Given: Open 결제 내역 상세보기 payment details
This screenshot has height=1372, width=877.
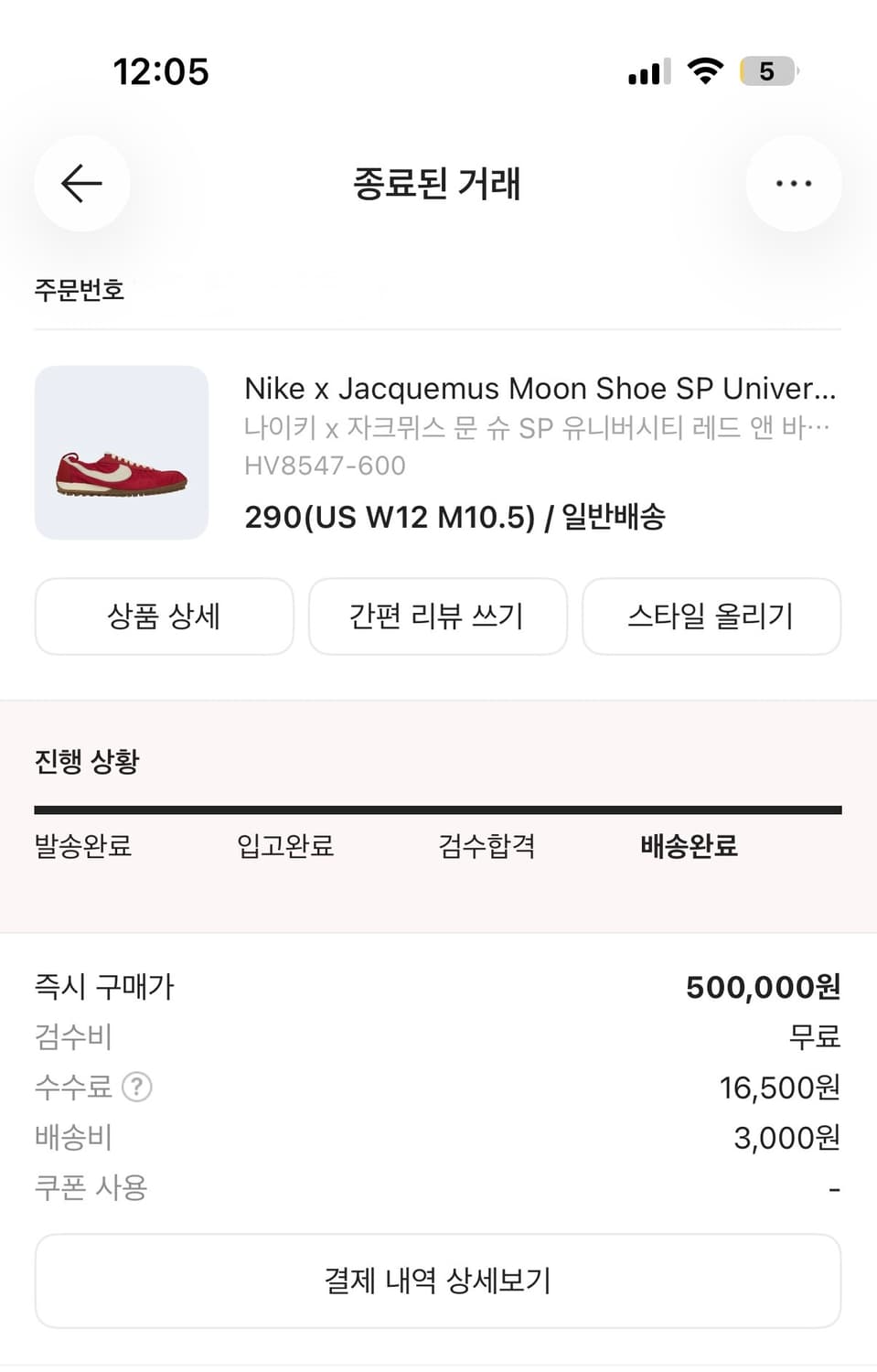Looking at the screenshot, I should pyautogui.click(x=437, y=1281).
